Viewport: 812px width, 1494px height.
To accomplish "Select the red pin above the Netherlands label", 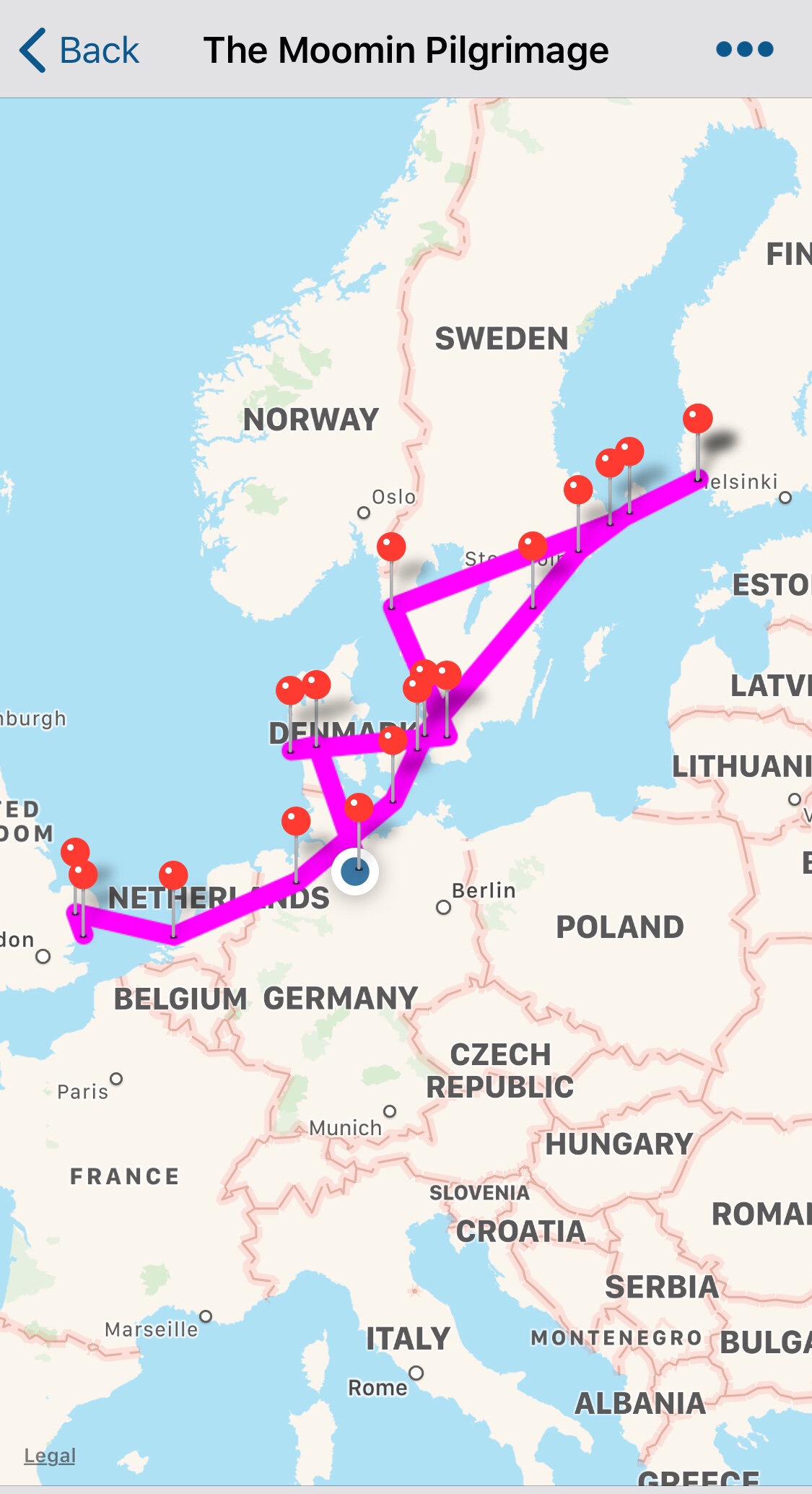I will tap(173, 876).
